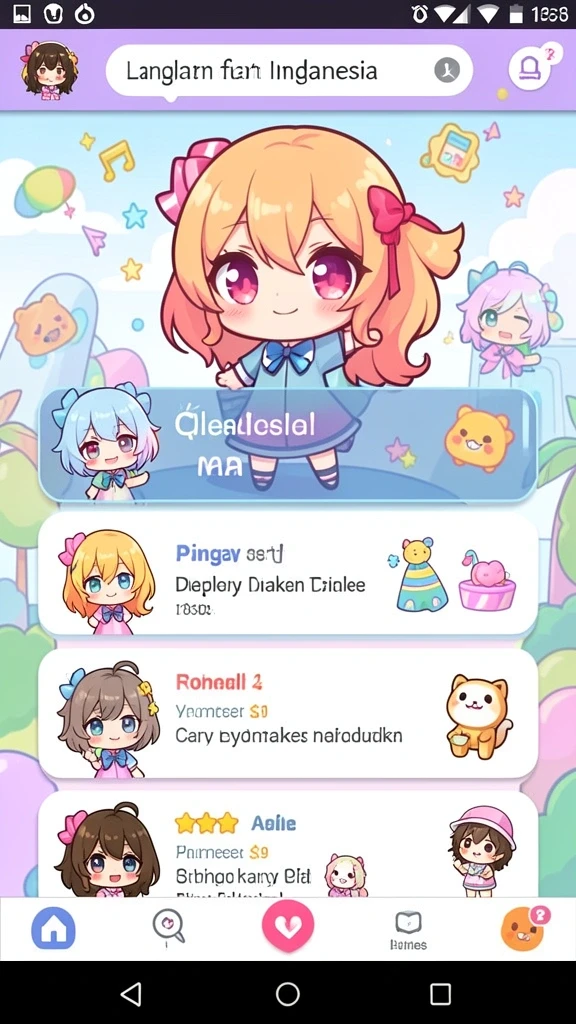Switch to the Home tab
The height and width of the screenshot is (1024, 576).
pos(54,929)
